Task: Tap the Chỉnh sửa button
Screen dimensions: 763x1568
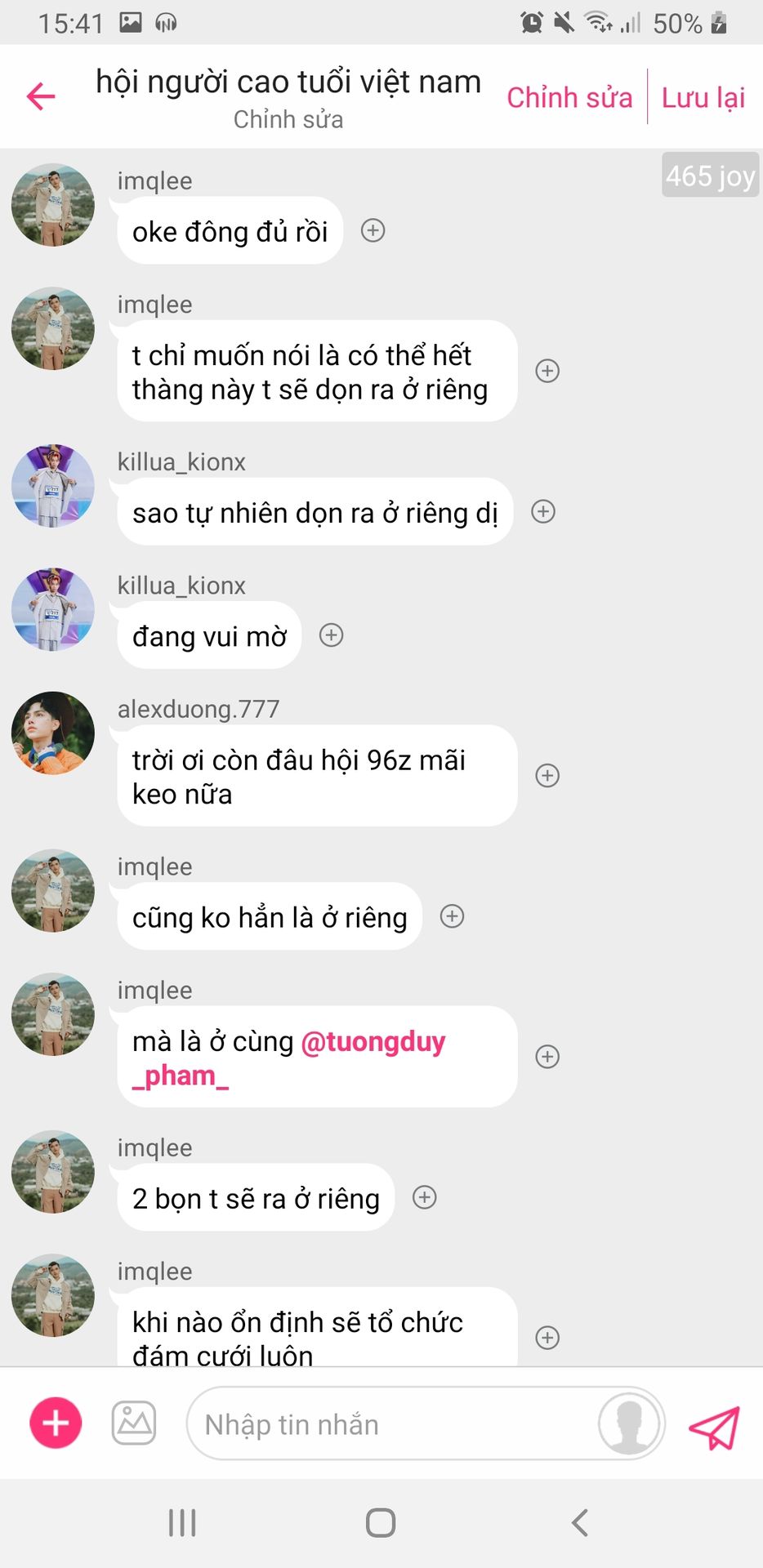Action: point(569,98)
